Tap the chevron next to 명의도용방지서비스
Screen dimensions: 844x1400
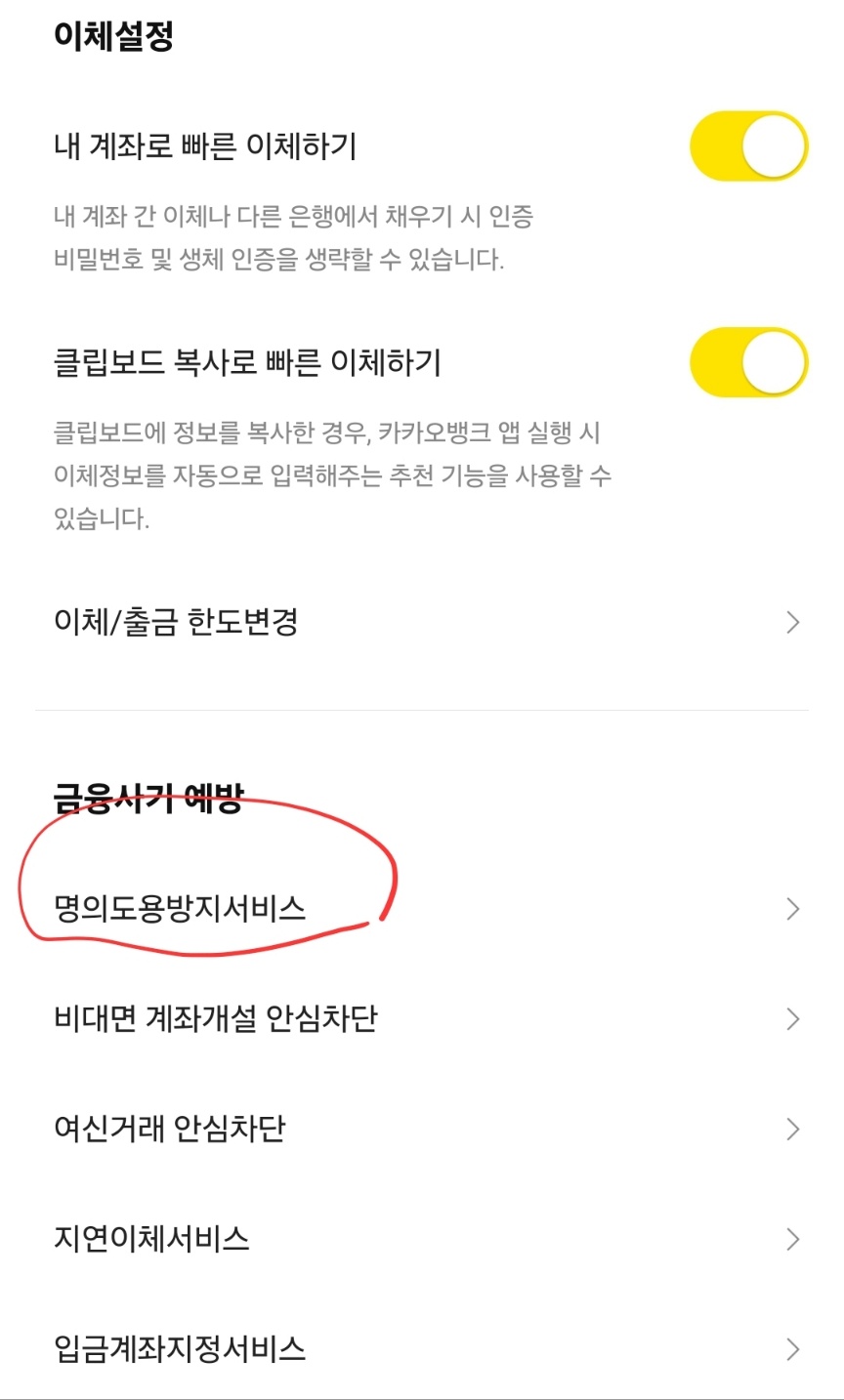point(793,909)
